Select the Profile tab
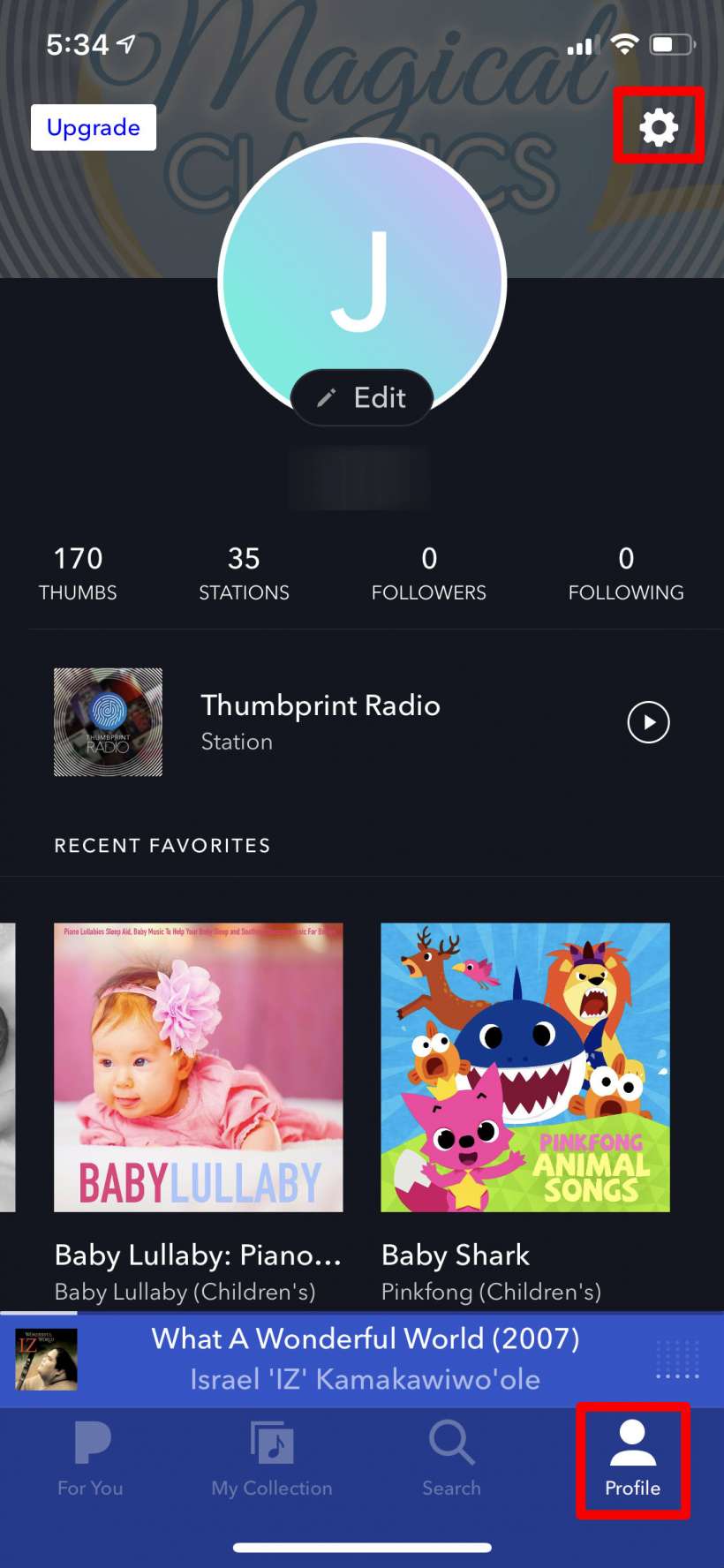Viewport: 724px width, 1568px height. tap(633, 1459)
